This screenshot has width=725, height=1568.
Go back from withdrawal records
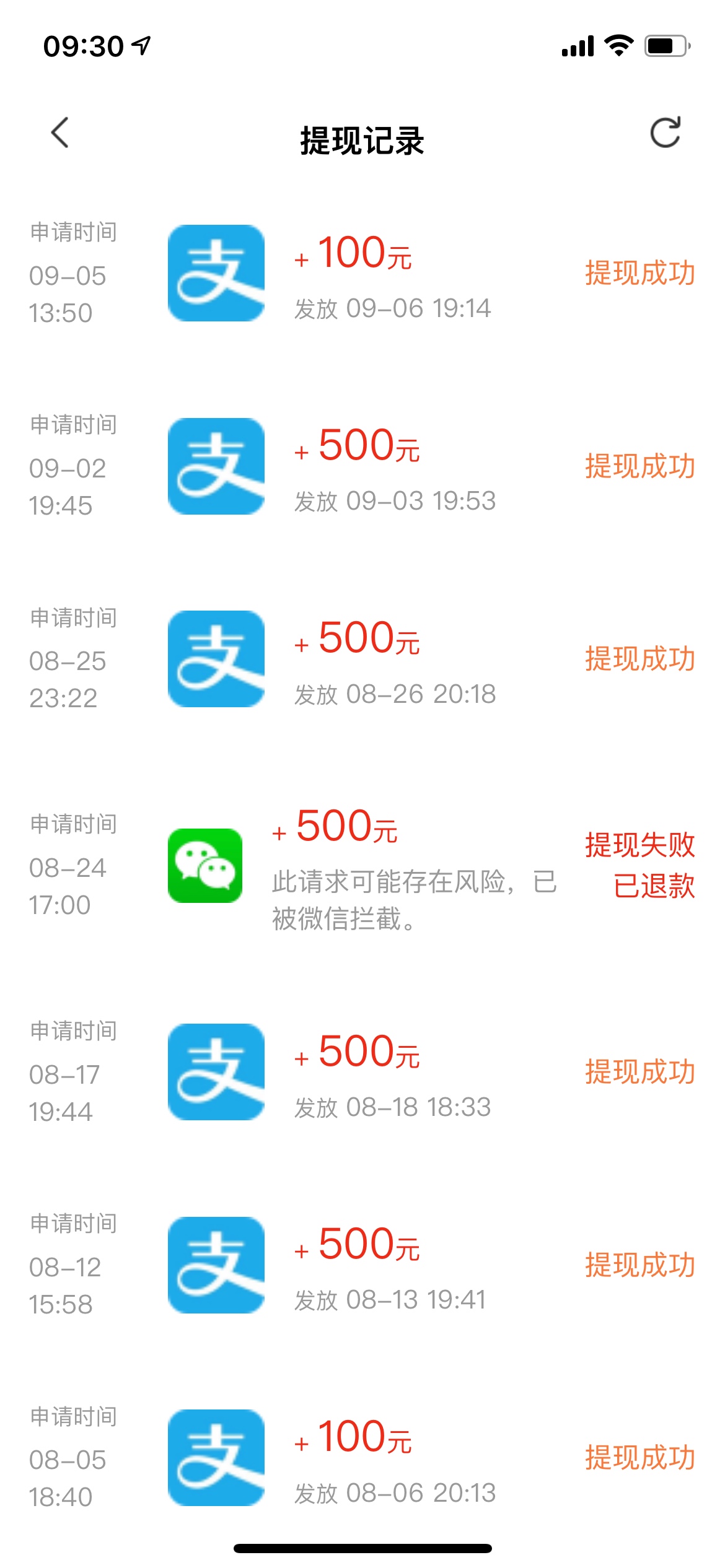click(x=60, y=133)
